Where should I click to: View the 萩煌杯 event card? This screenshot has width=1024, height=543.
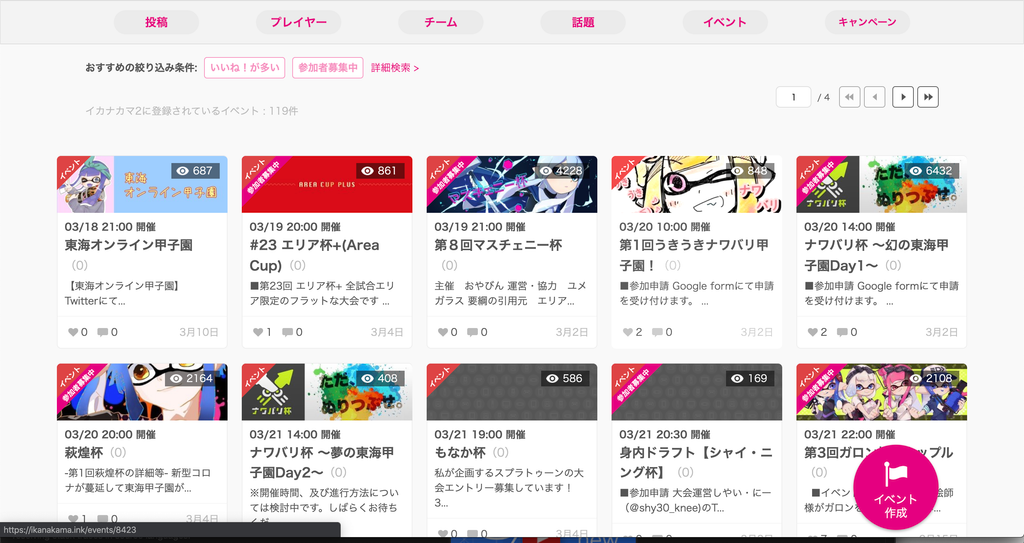[x=84, y=453]
